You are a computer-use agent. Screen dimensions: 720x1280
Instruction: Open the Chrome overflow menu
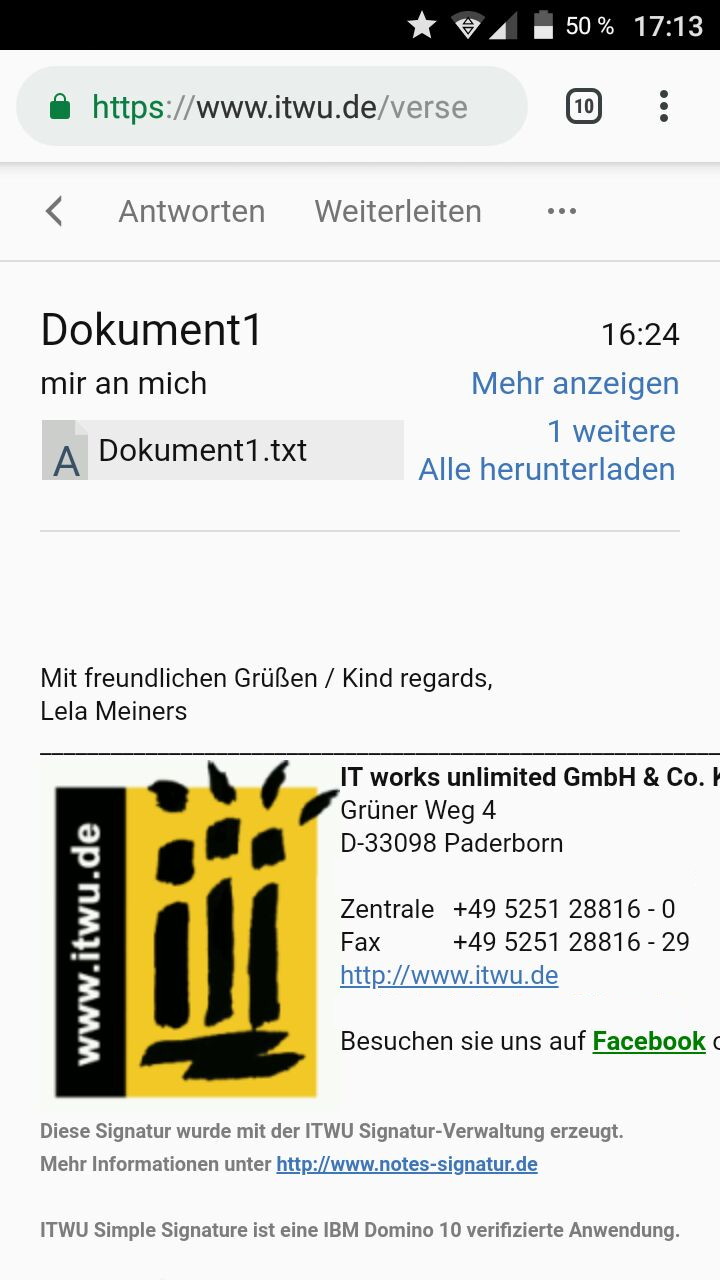tap(664, 106)
